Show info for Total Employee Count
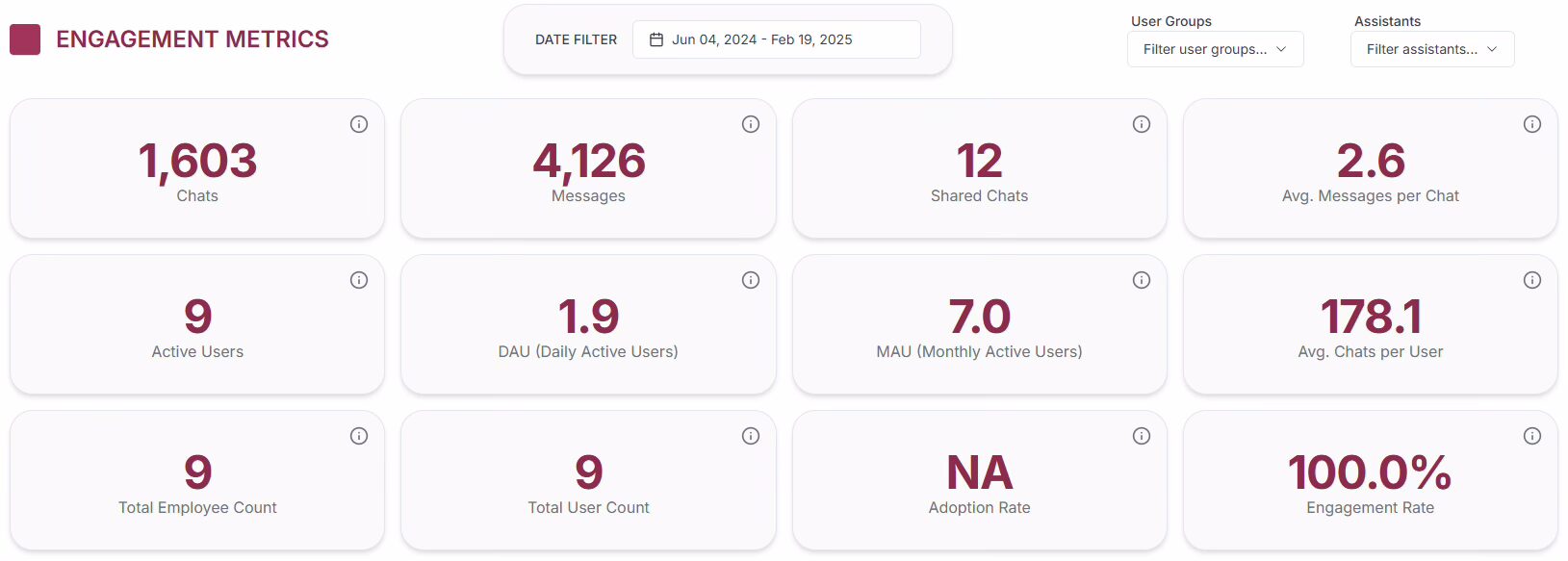The height and width of the screenshot is (561, 1568). (359, 436)
